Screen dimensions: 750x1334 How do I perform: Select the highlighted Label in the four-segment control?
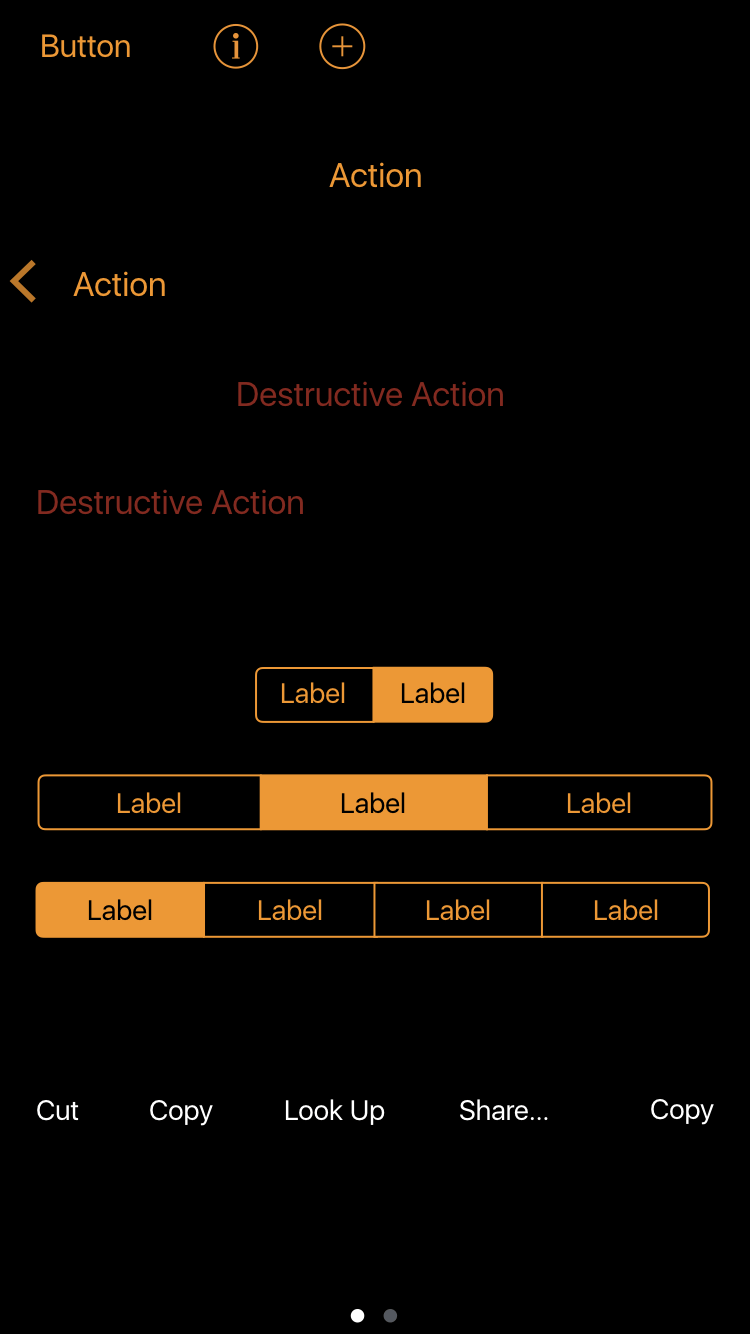120,910
